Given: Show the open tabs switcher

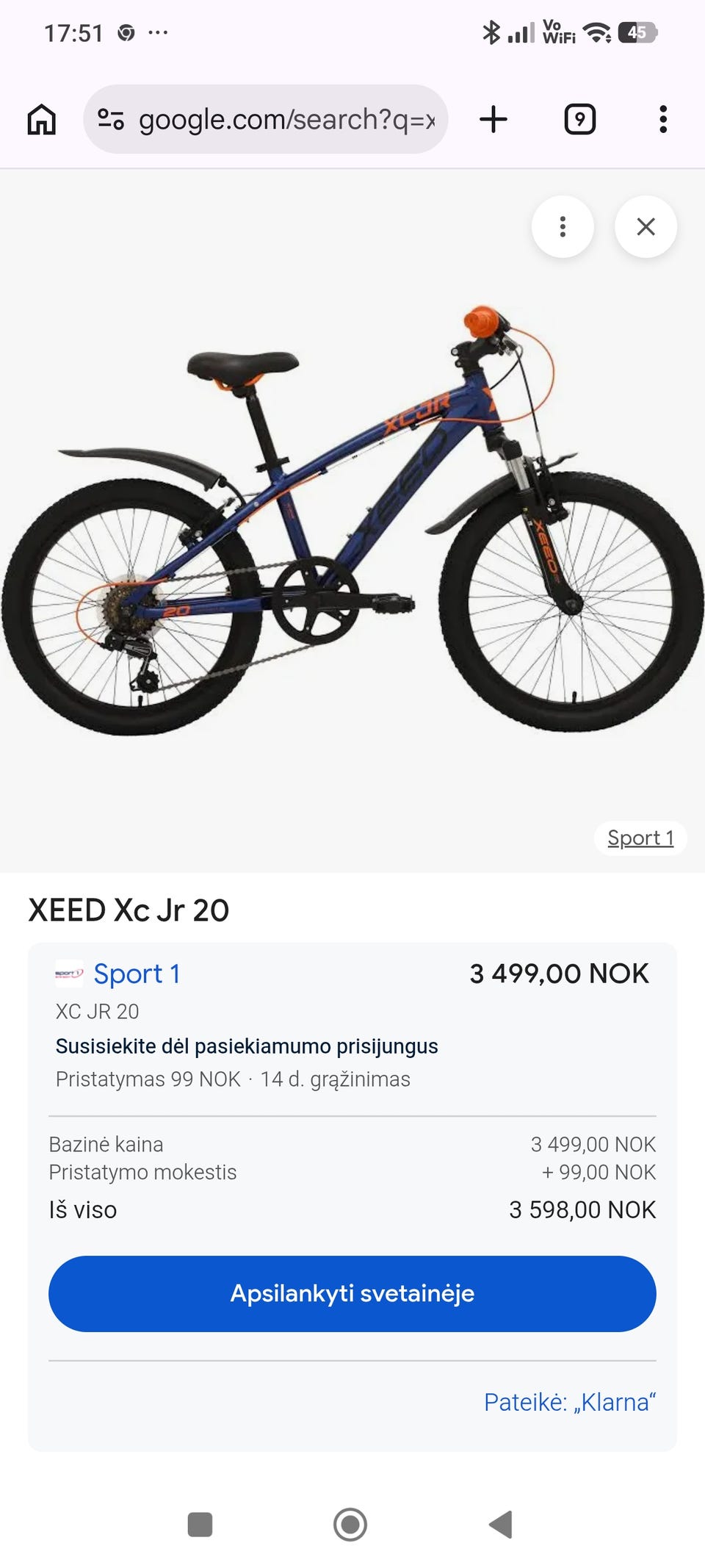Looking at the screenshot, I should coord(579,120).
